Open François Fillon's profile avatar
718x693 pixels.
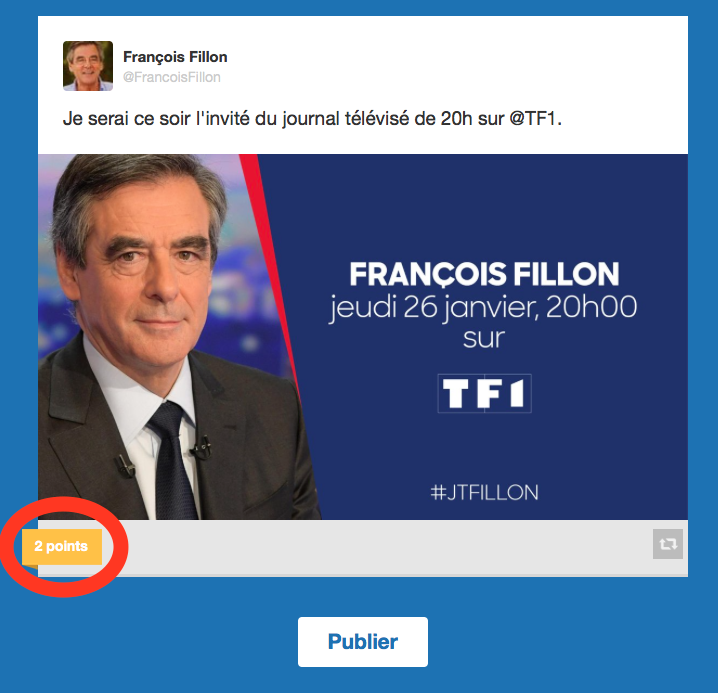point(87,66)
